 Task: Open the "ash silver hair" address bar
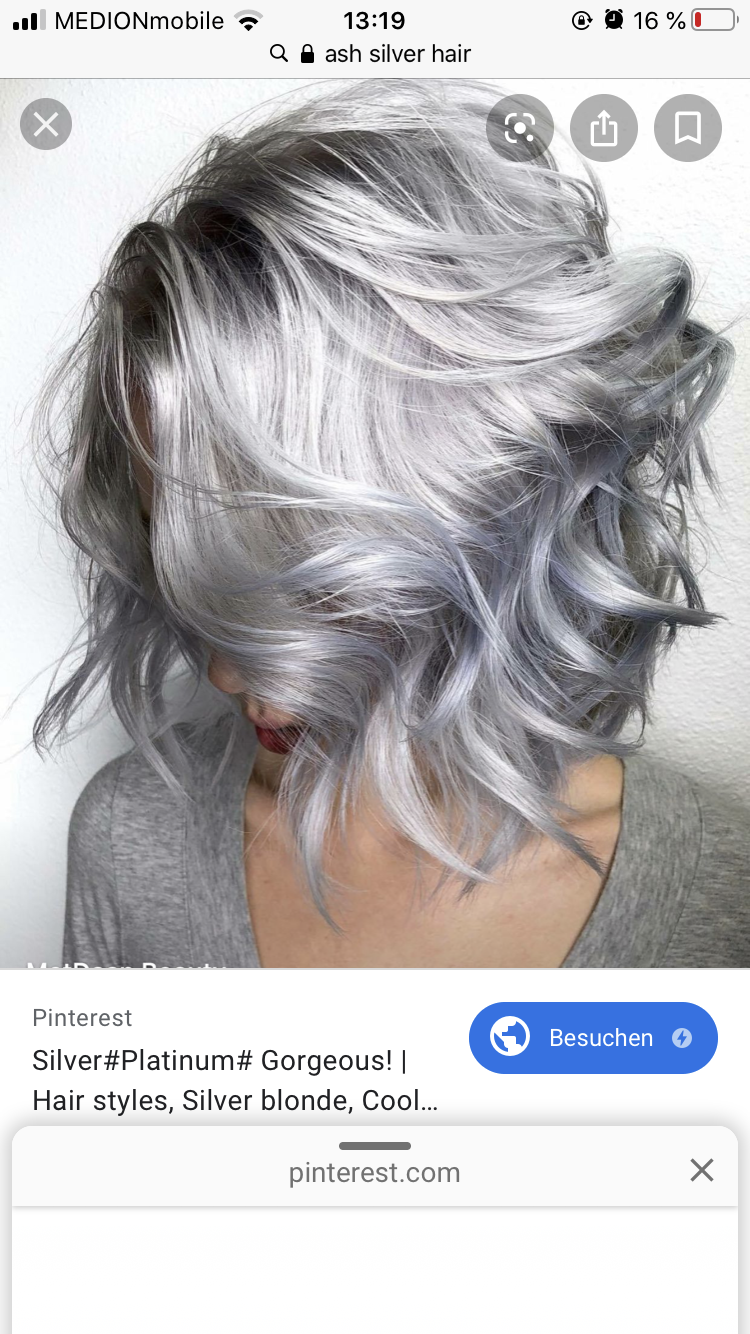tap(375, 54)
